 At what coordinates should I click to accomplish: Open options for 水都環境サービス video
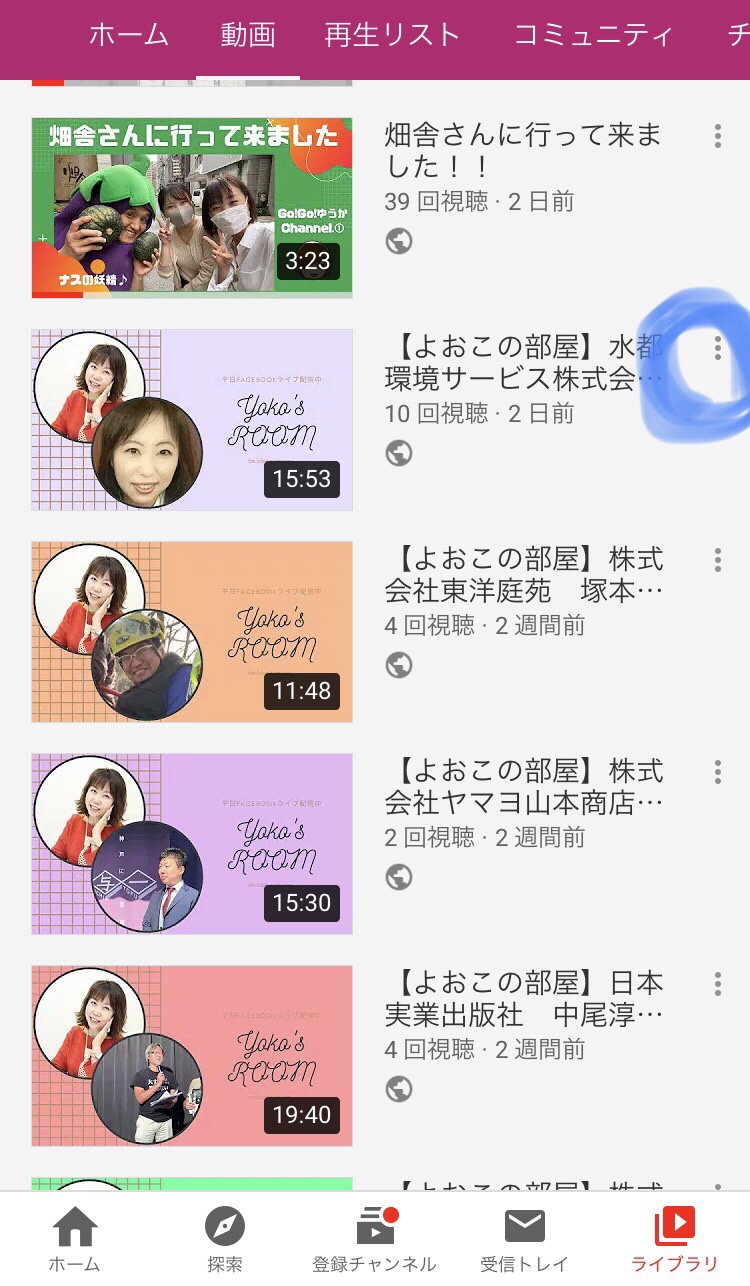click(x=717, y=349)
